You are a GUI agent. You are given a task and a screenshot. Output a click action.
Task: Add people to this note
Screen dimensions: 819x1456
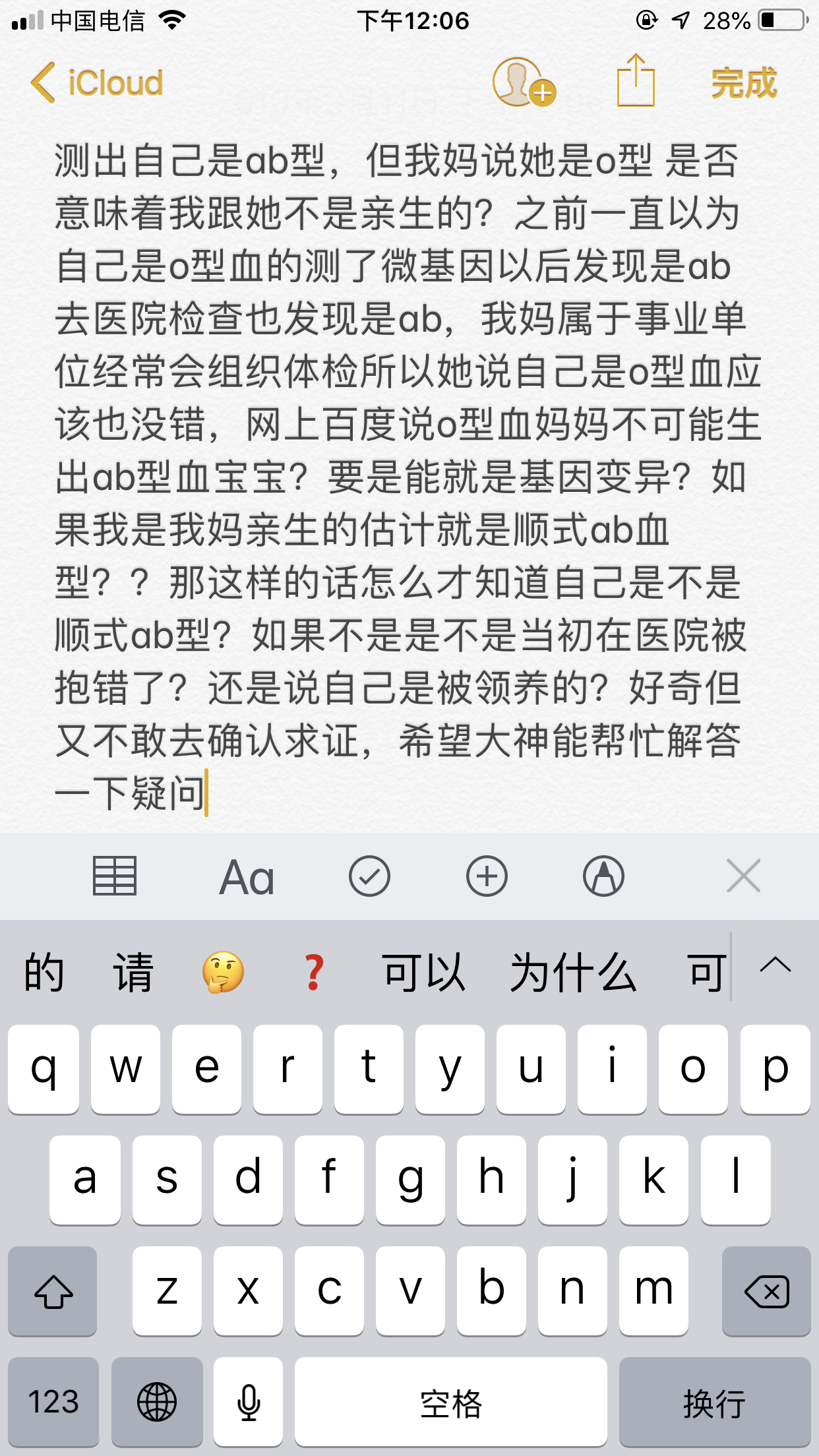pyautogui.click(x=524, y=82)
